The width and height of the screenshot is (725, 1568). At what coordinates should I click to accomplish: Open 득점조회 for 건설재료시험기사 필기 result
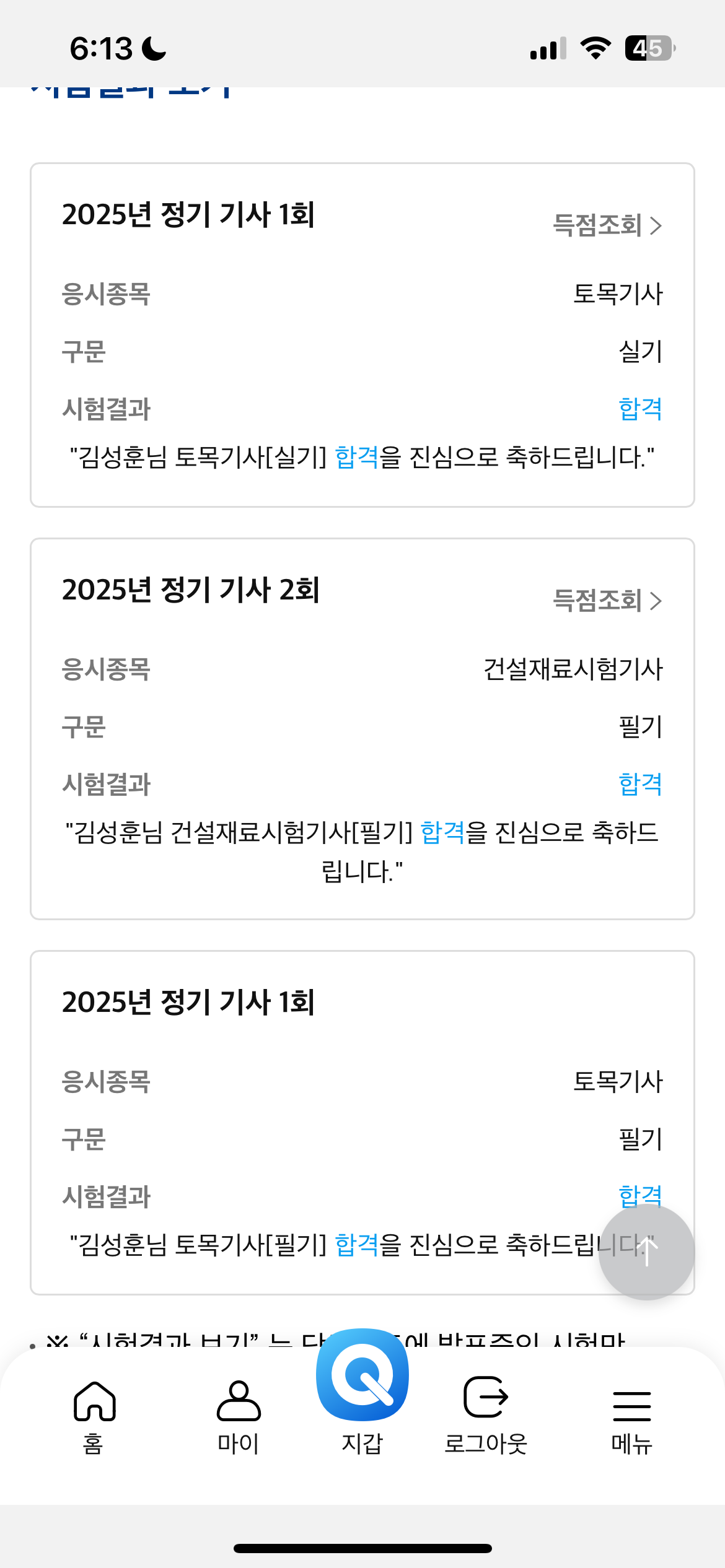coord(607,601)
